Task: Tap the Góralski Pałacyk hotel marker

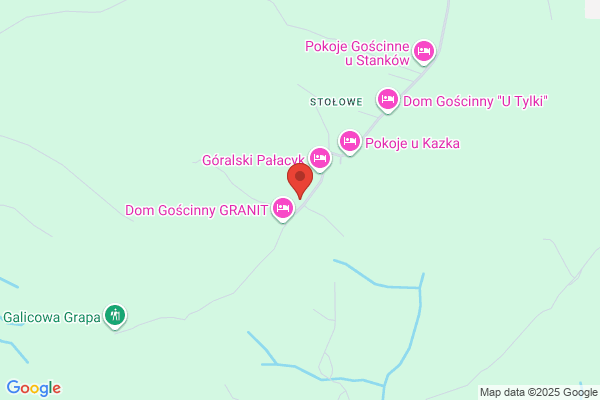Action: pos(320,158)
